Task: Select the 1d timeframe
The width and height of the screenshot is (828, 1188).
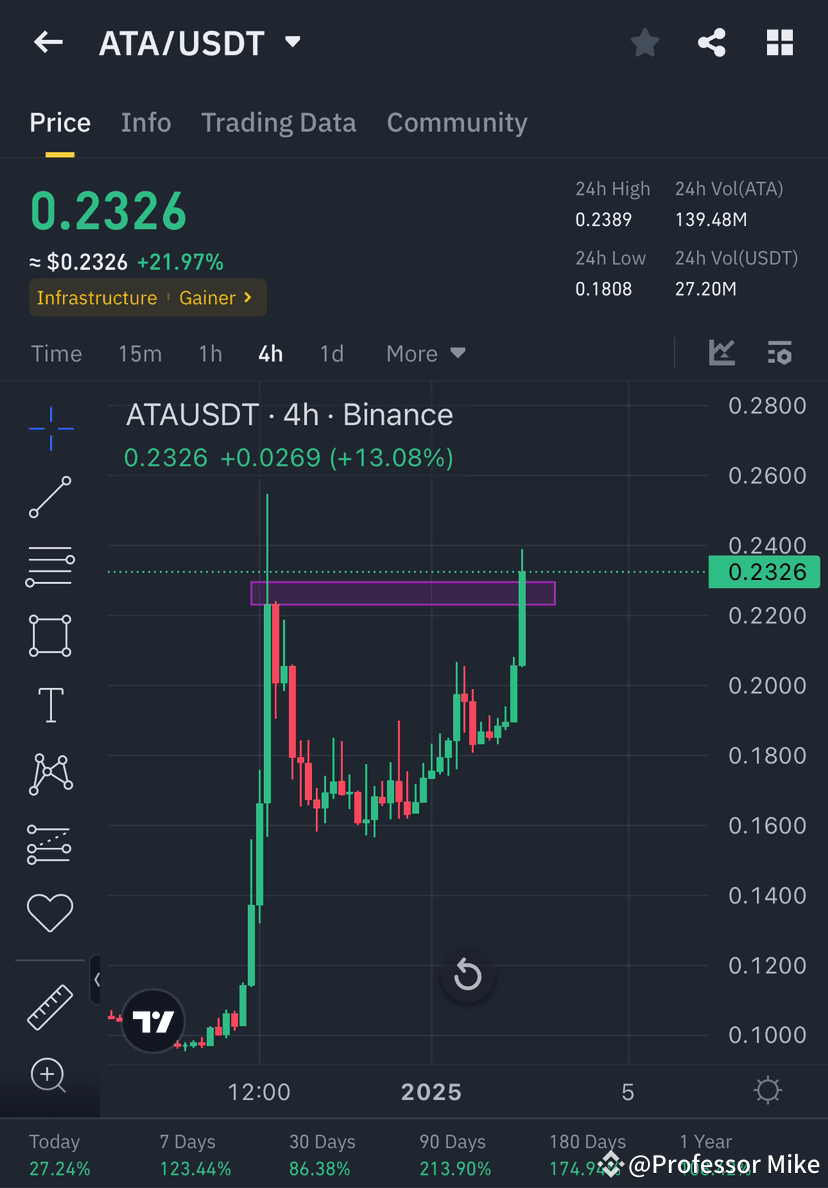Action: click(x=332, y=353)
